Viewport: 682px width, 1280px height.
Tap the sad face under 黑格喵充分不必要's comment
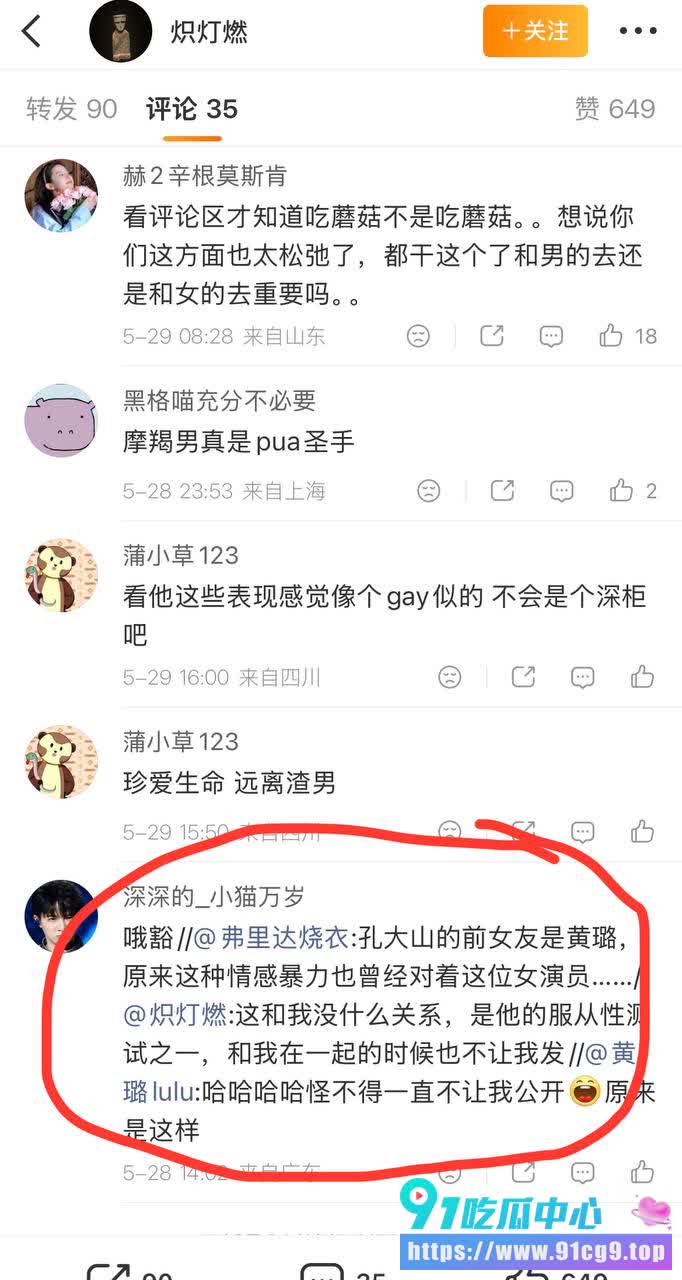click(x=429, y=490)
